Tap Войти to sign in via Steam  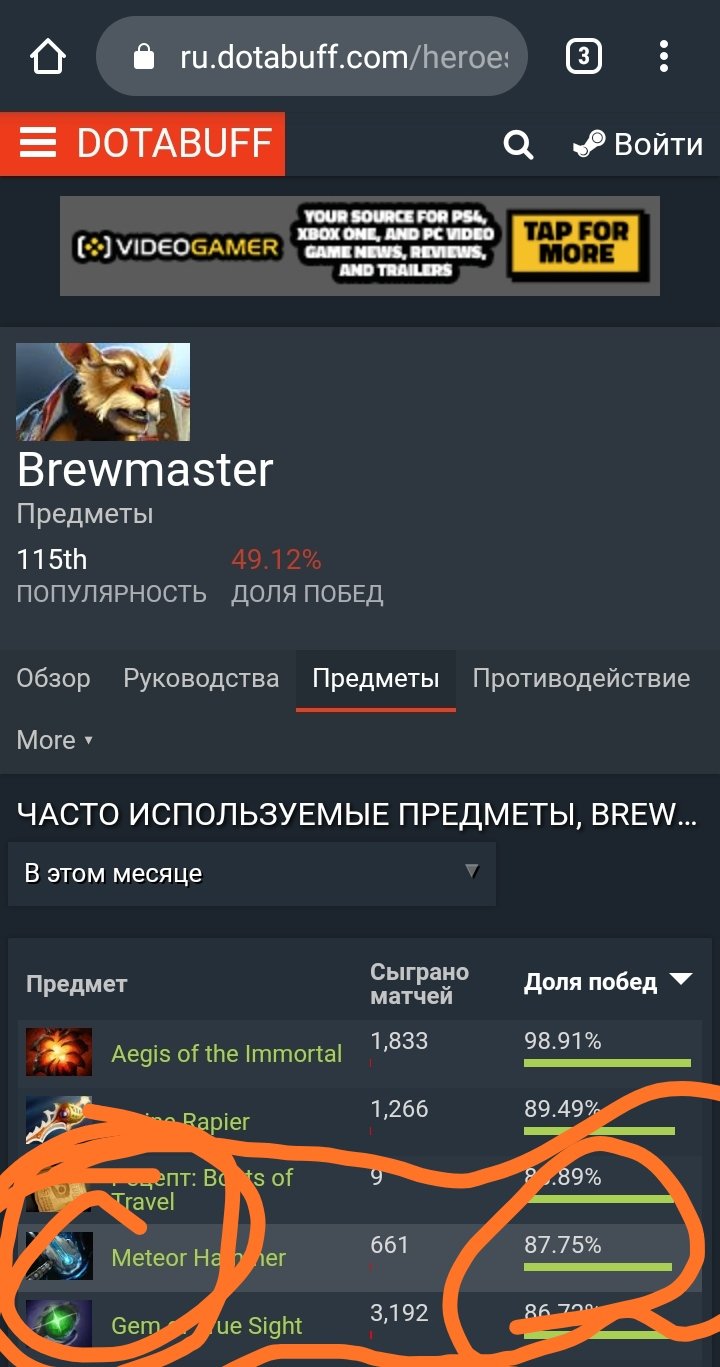(x=638, y=145)
